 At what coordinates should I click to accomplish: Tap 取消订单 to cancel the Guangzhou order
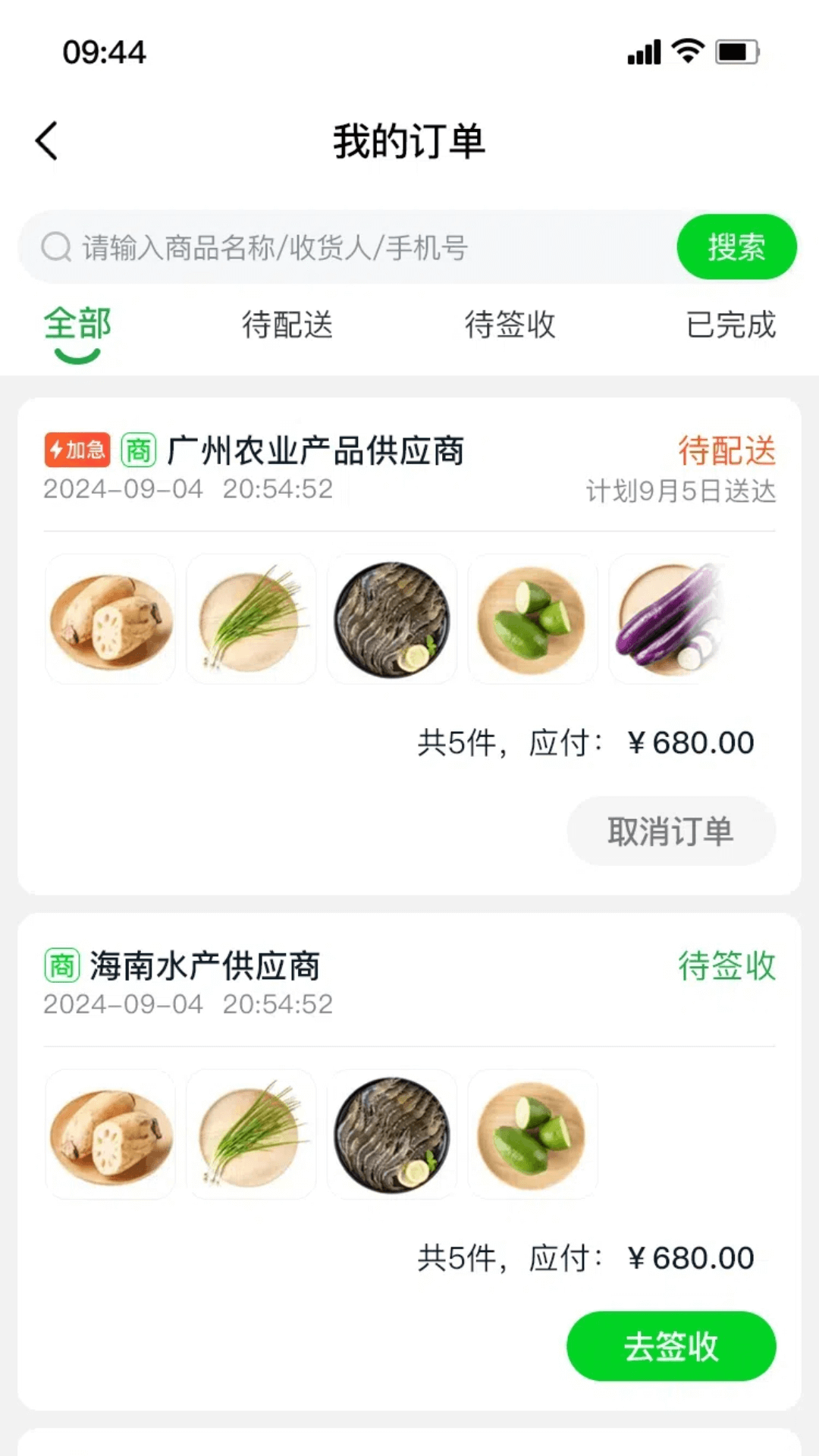click(671, 831)
